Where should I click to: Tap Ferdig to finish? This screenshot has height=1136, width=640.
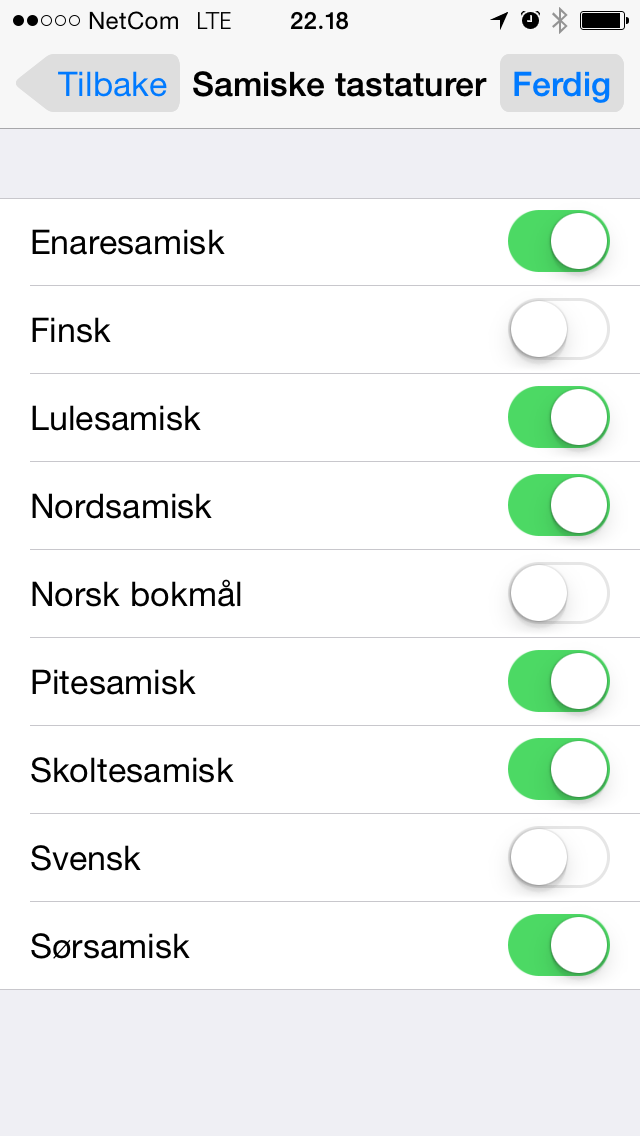click(562, 83)
